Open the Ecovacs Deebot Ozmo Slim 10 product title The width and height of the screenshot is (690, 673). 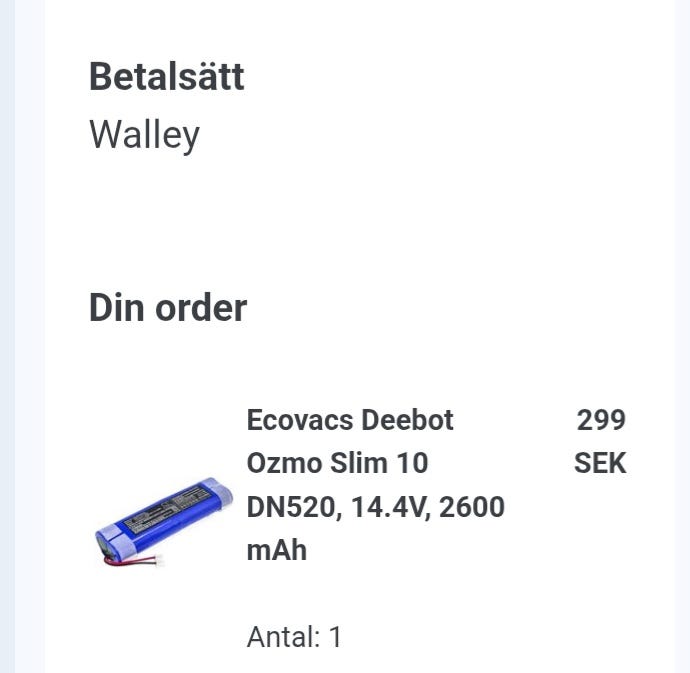point(375,485)
